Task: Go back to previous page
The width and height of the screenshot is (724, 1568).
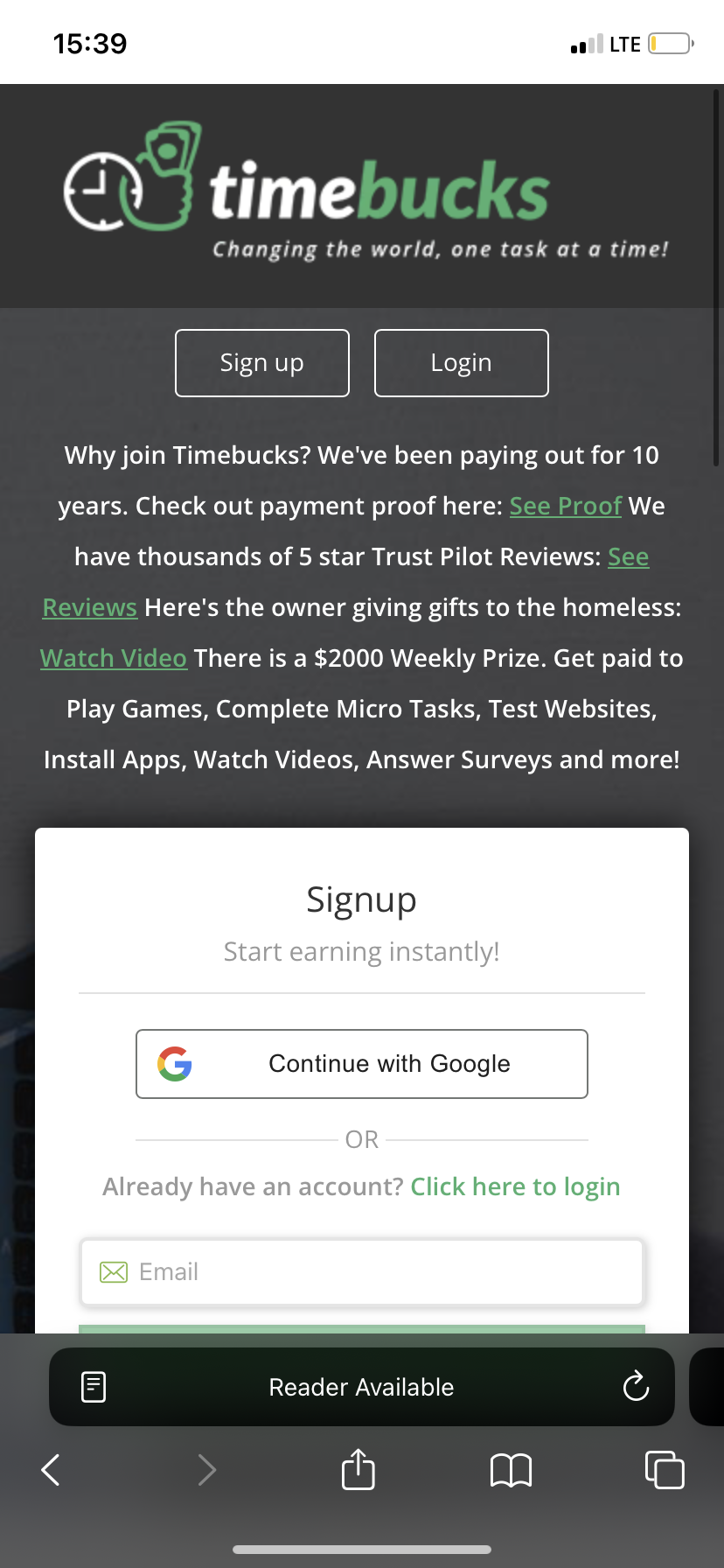Action: tap(51, 1470)
